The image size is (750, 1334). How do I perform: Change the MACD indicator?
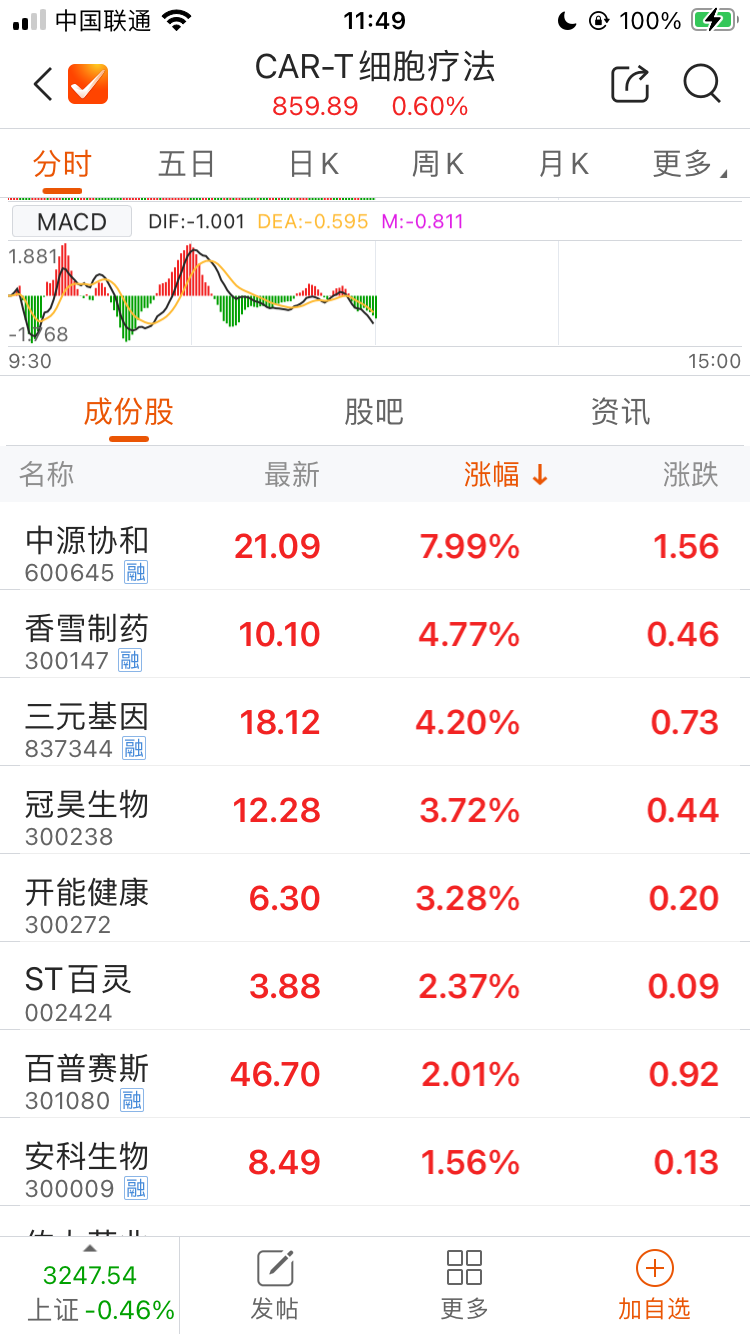72,221
